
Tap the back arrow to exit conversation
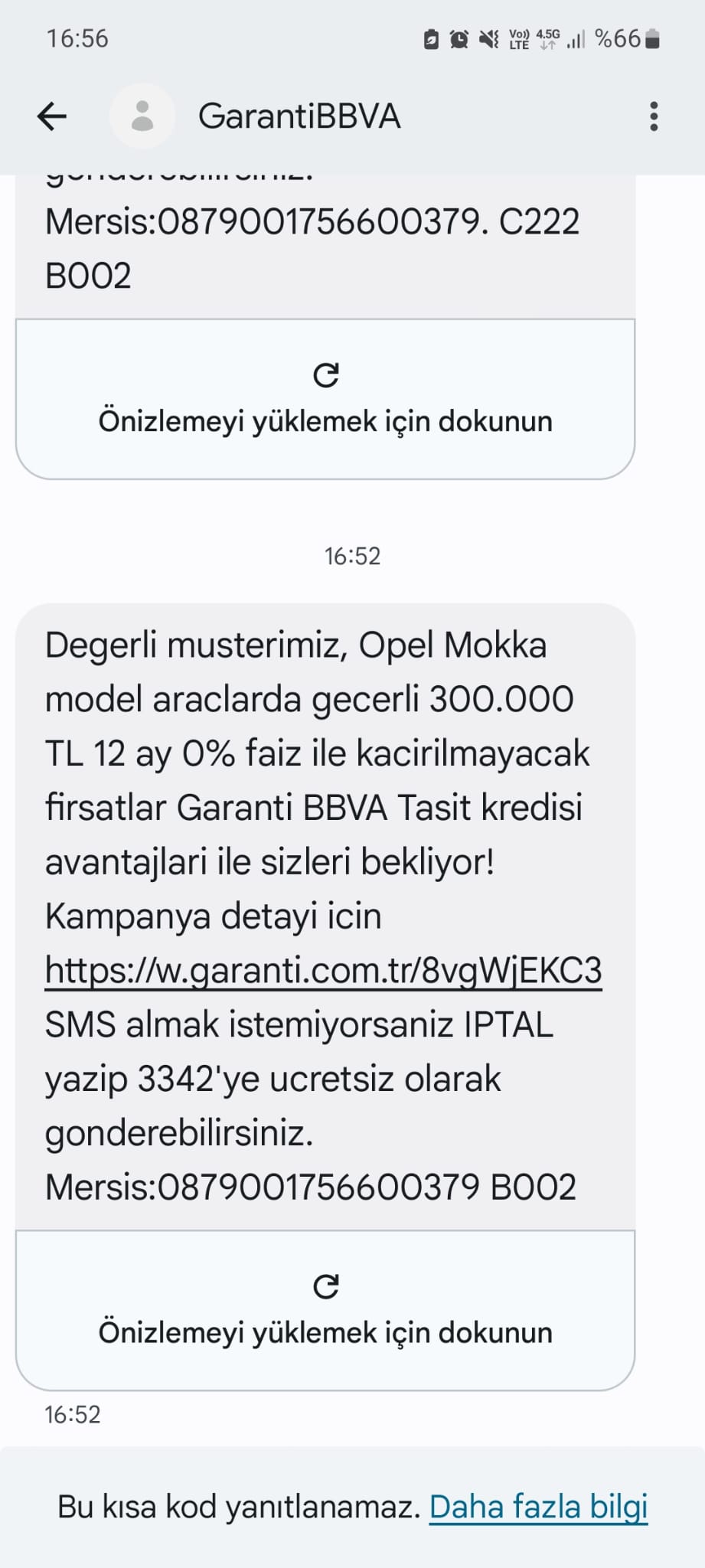[x=51, y=116]
